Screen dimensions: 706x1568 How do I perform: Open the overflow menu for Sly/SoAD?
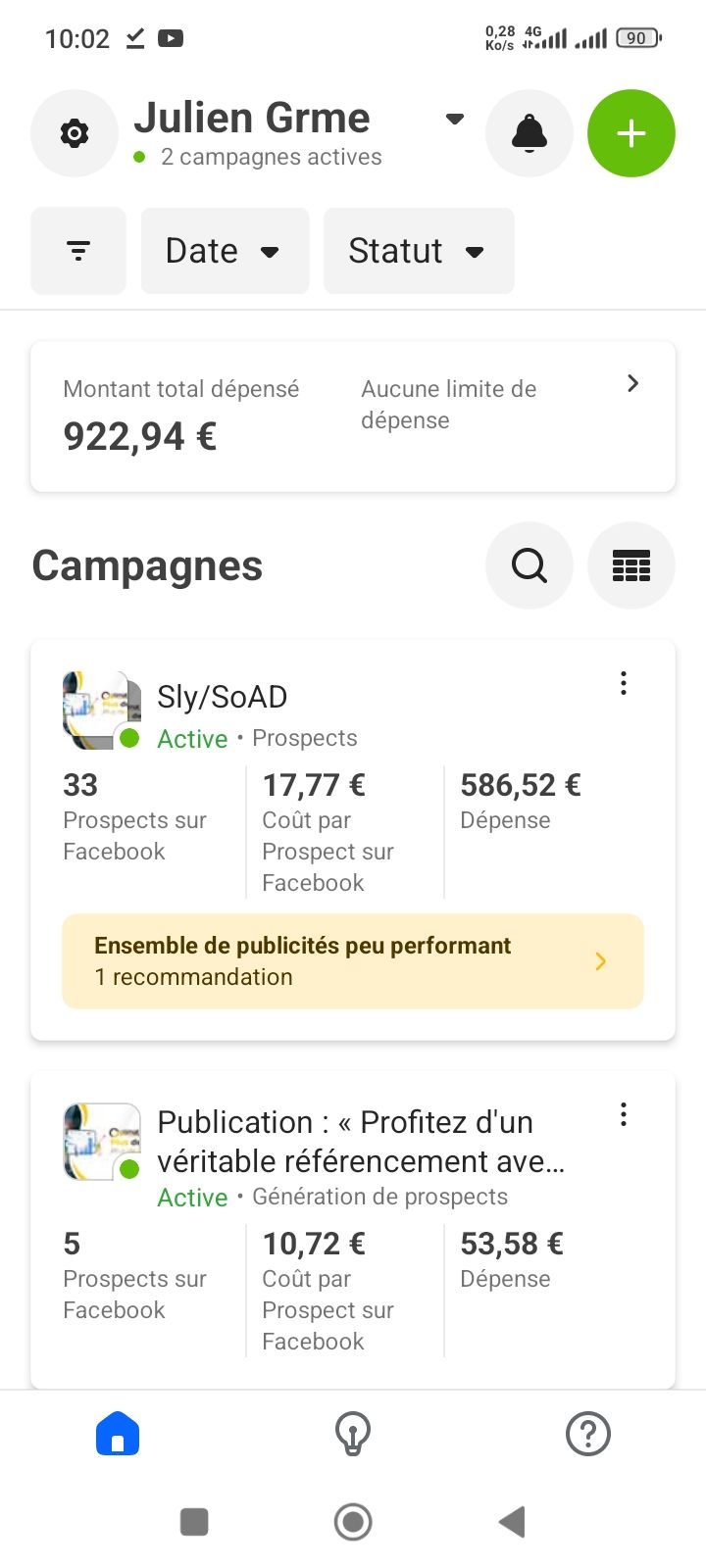pos(624,683)
